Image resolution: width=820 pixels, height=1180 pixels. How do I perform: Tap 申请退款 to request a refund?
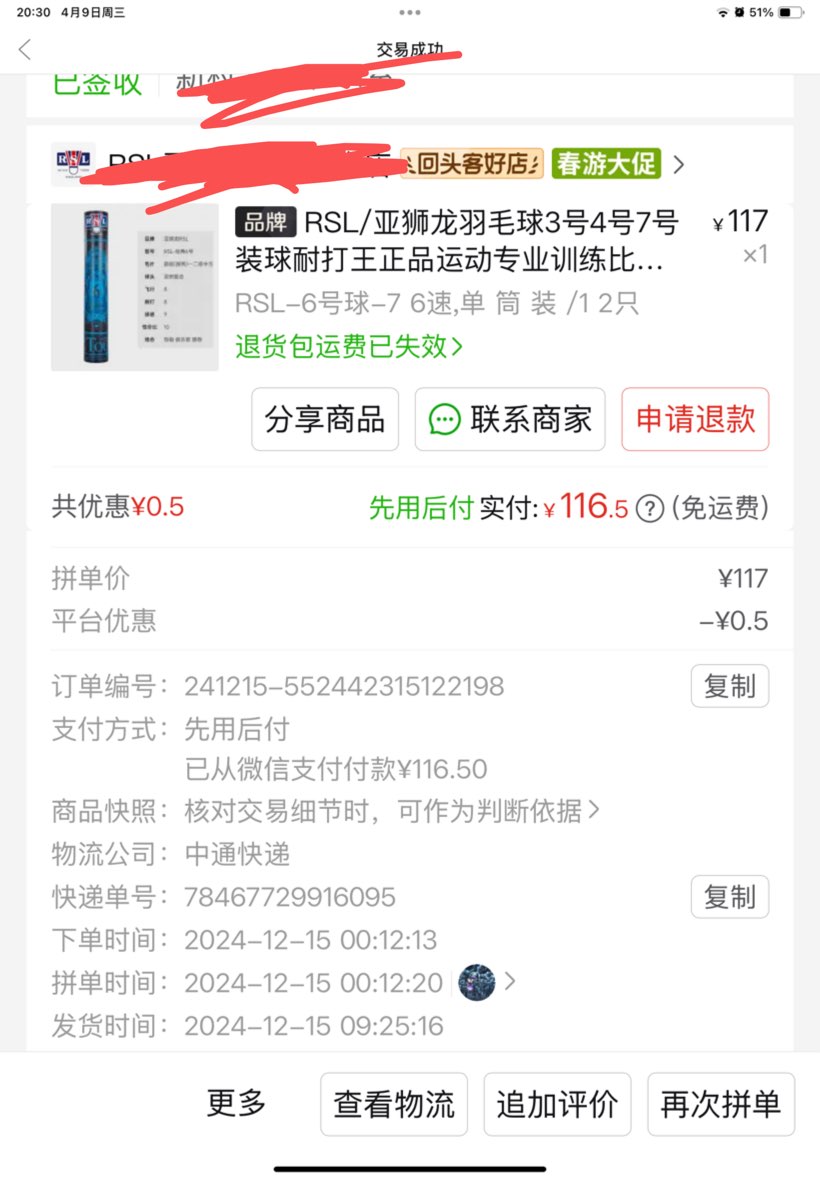click(x=695, y=419)
